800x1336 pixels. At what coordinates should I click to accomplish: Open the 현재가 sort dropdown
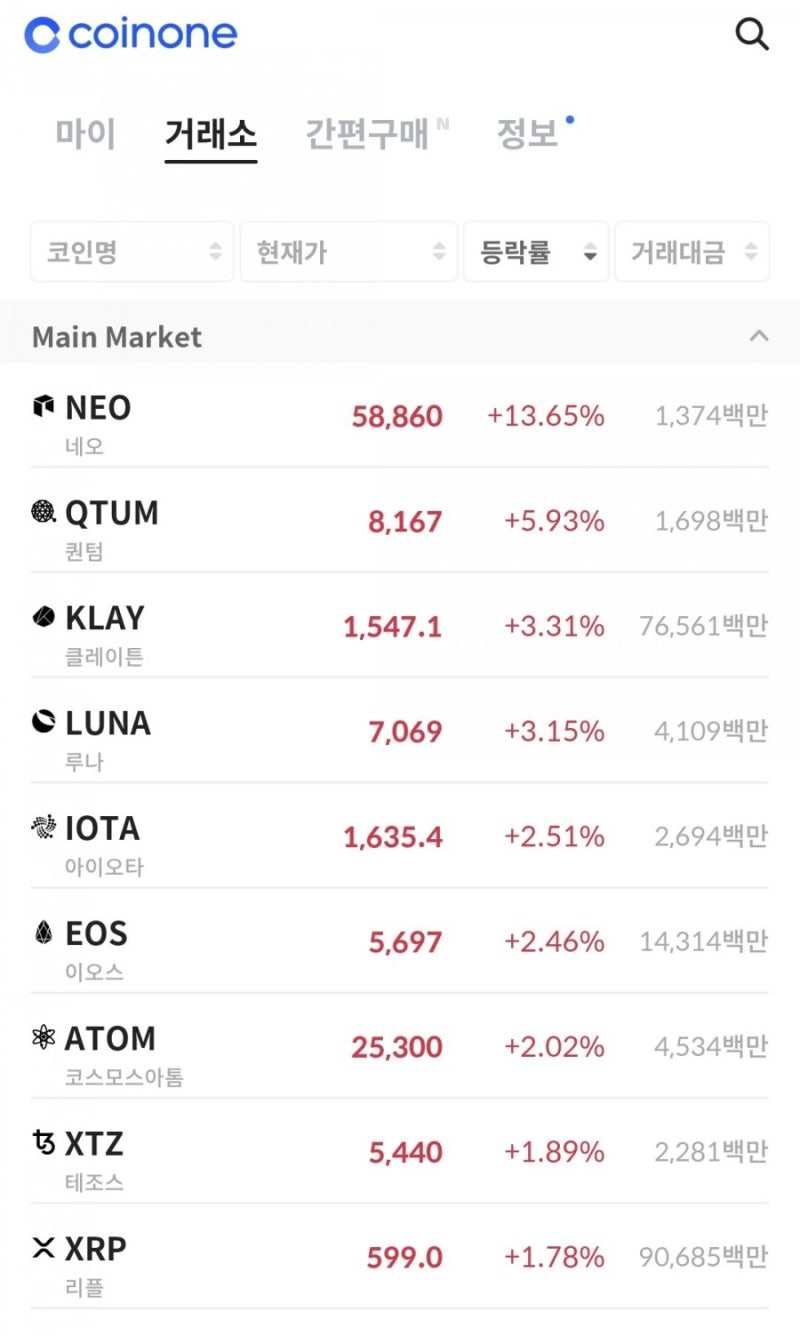pos(348,252)
